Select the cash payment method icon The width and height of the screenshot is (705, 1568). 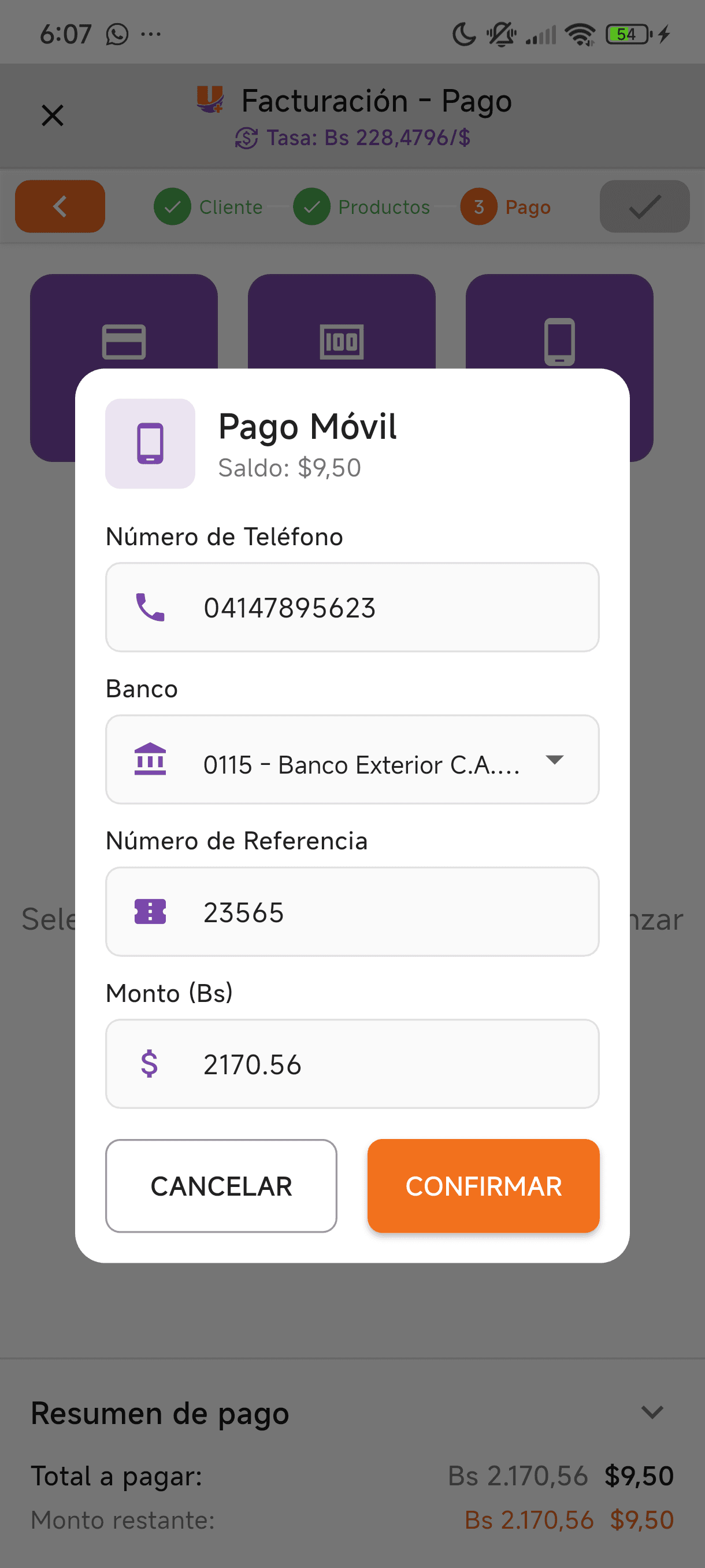[x=342, y=341]
